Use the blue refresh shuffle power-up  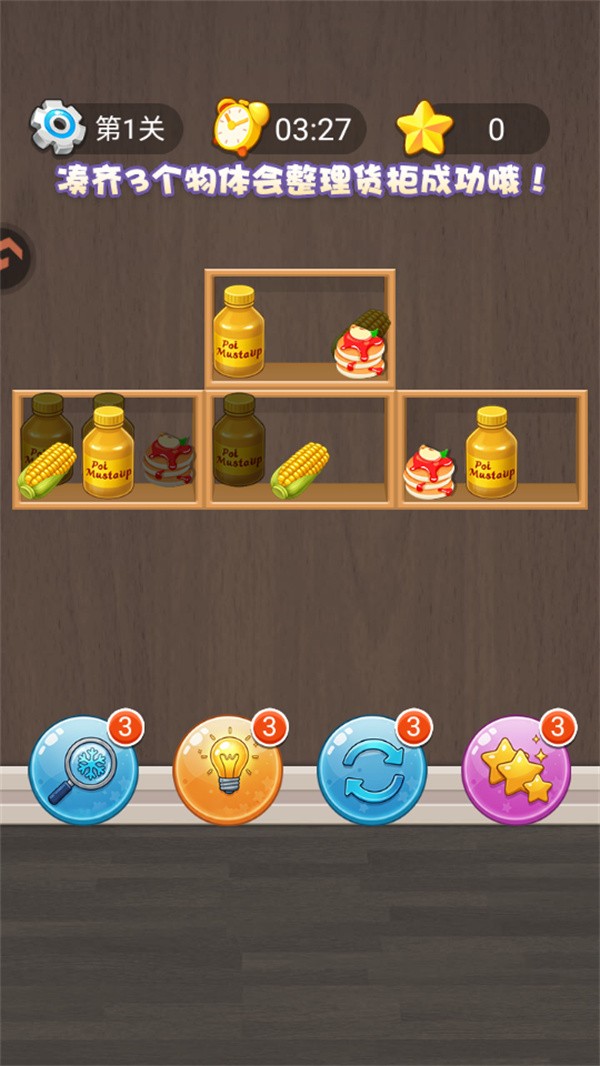[x=372, y=769]
